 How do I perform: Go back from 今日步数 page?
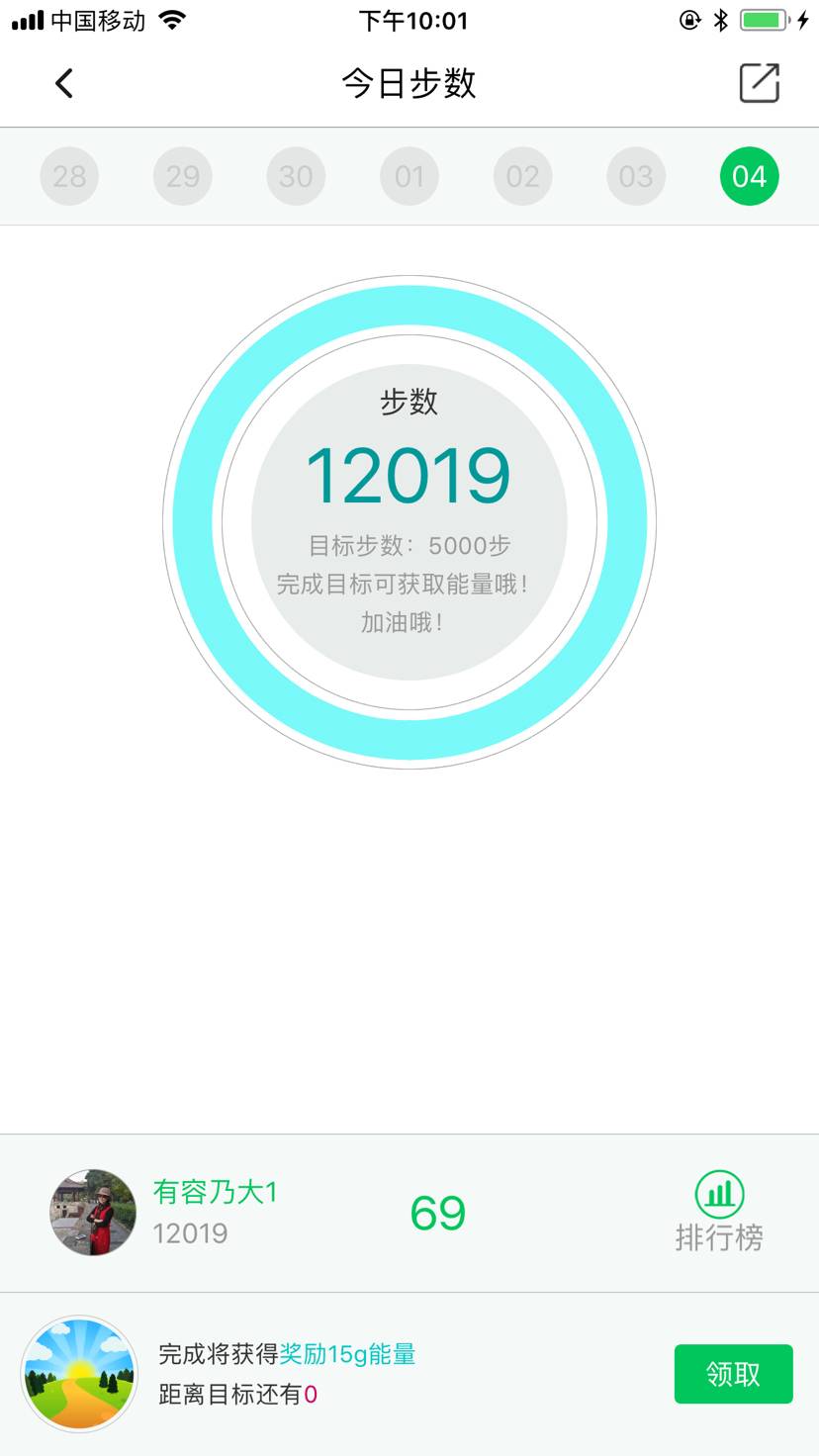click(64, 83)
